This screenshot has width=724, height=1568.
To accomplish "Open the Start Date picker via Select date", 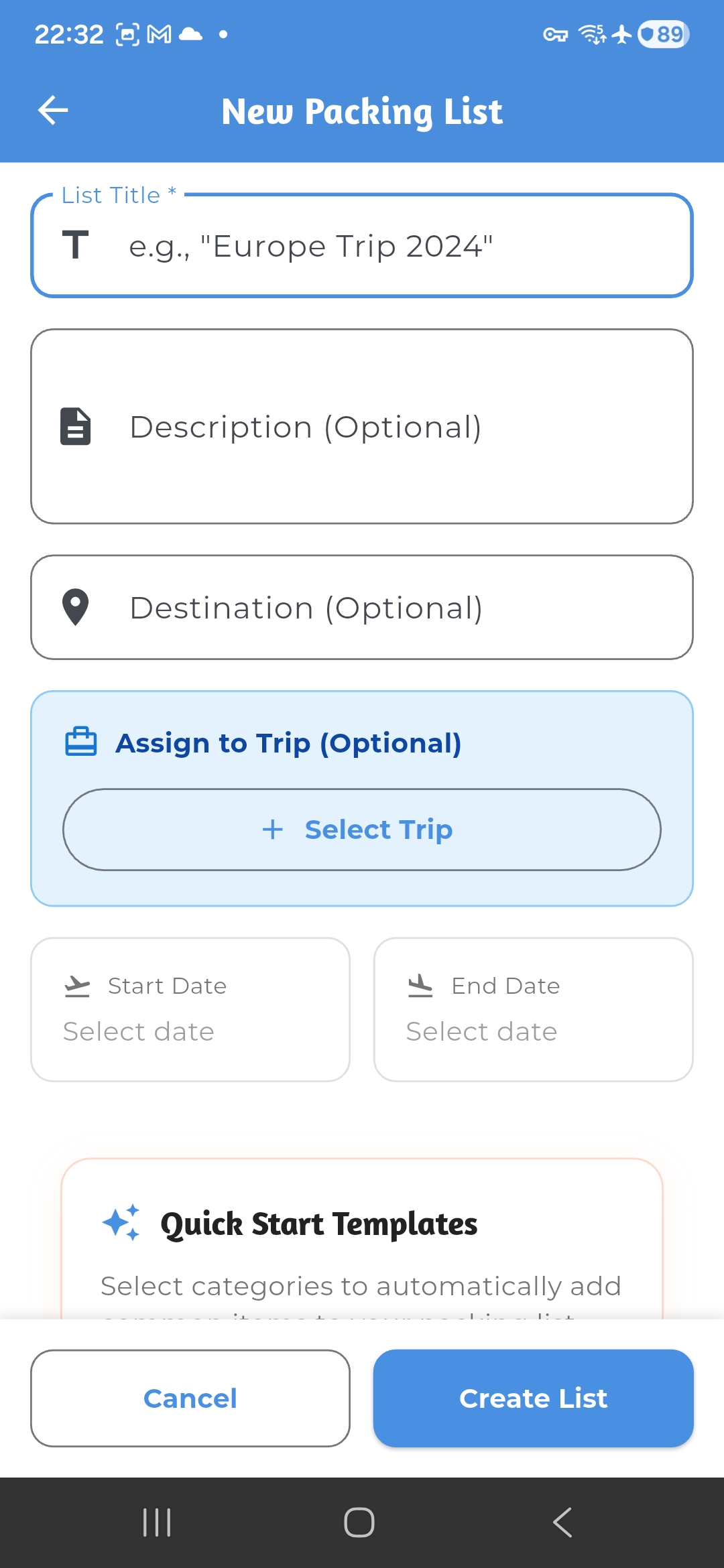I will click(x=137, y=1031).
